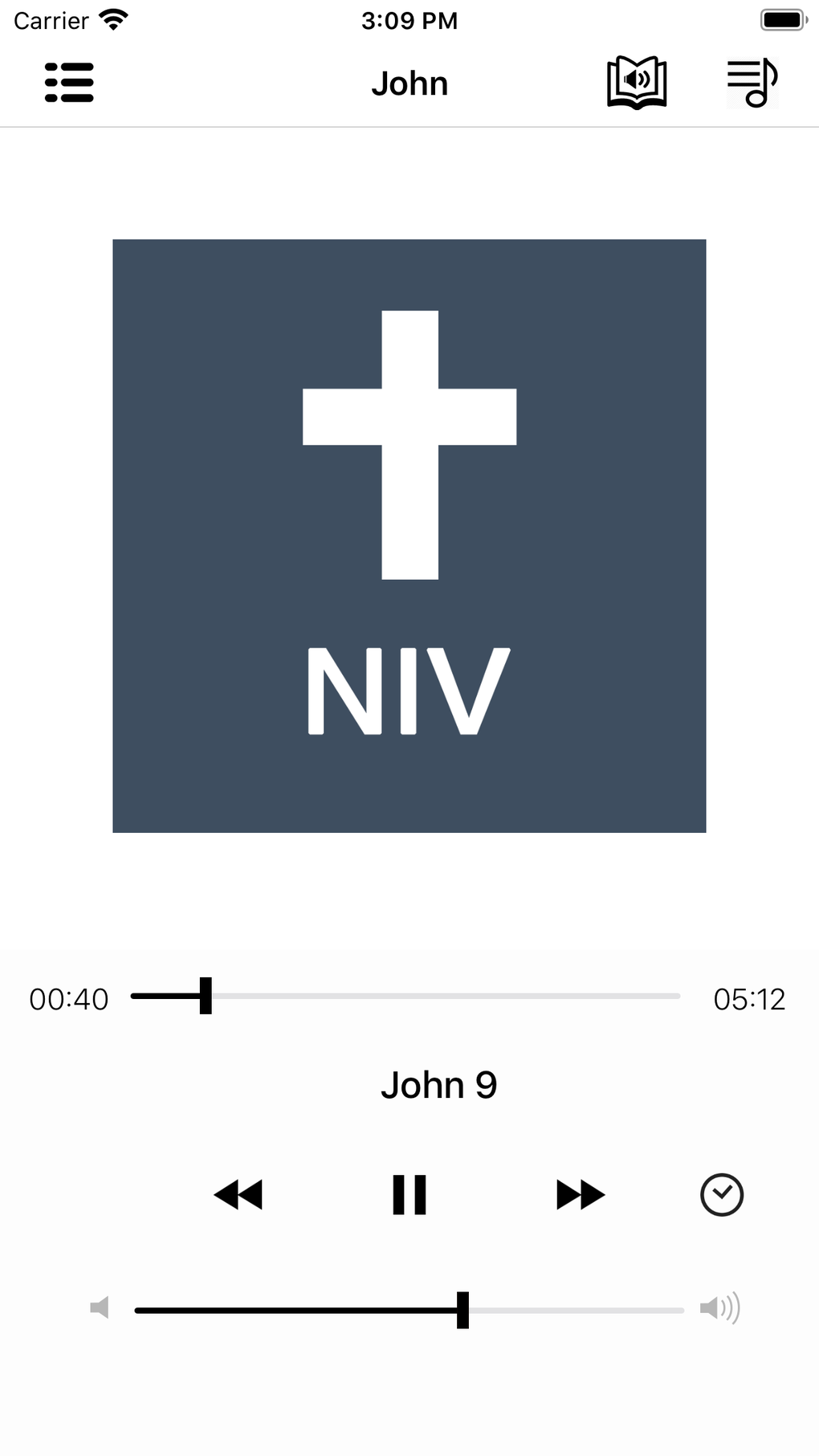This screenshot has width=819, height=1456.
Task: Open the audio book reading view
Action: tap(637, 83)
